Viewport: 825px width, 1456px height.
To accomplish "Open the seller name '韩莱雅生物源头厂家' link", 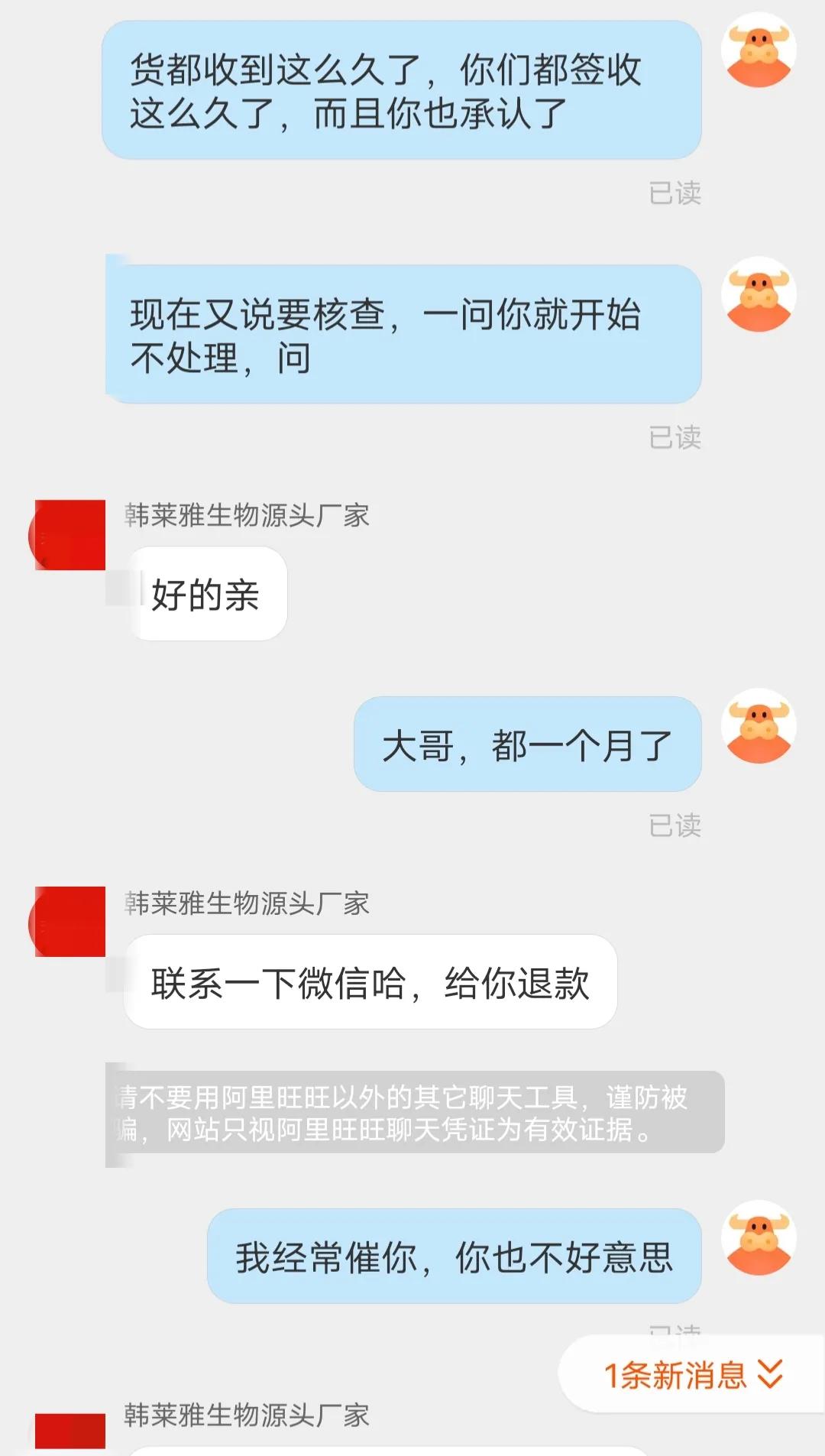I will pos(244,516).
